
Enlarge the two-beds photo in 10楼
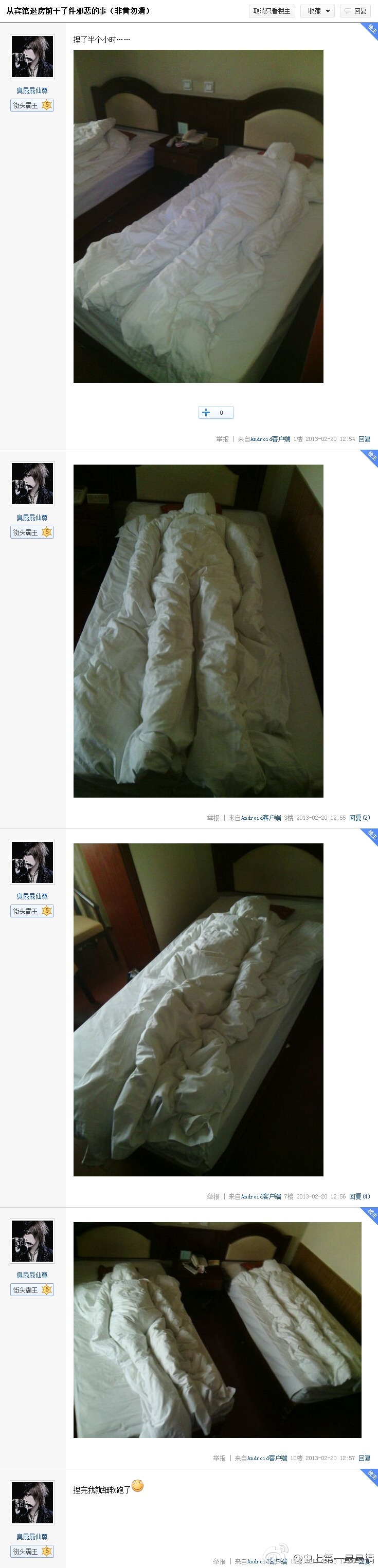(218, 1330)
